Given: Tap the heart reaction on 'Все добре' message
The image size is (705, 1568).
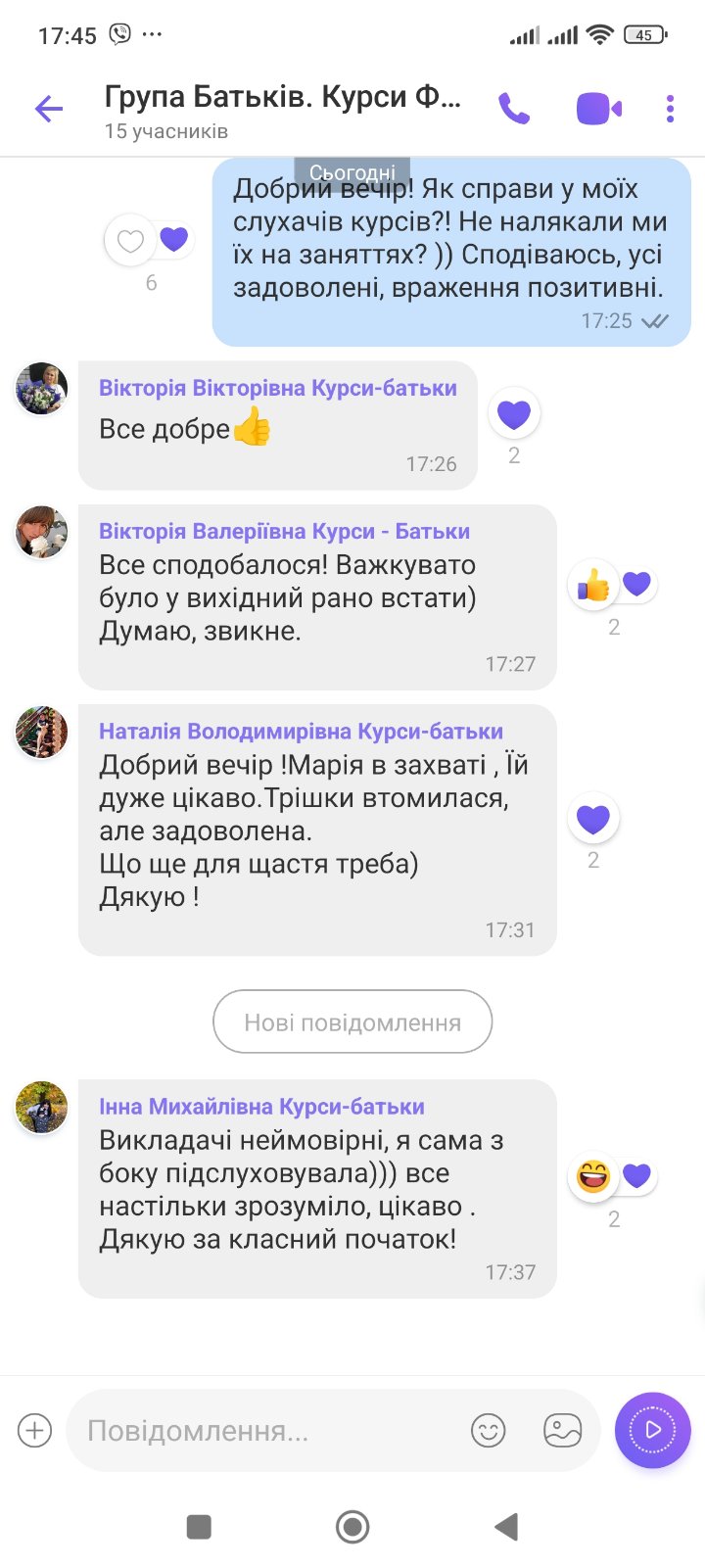Looking at the screenshot, I should pos(514,415).
